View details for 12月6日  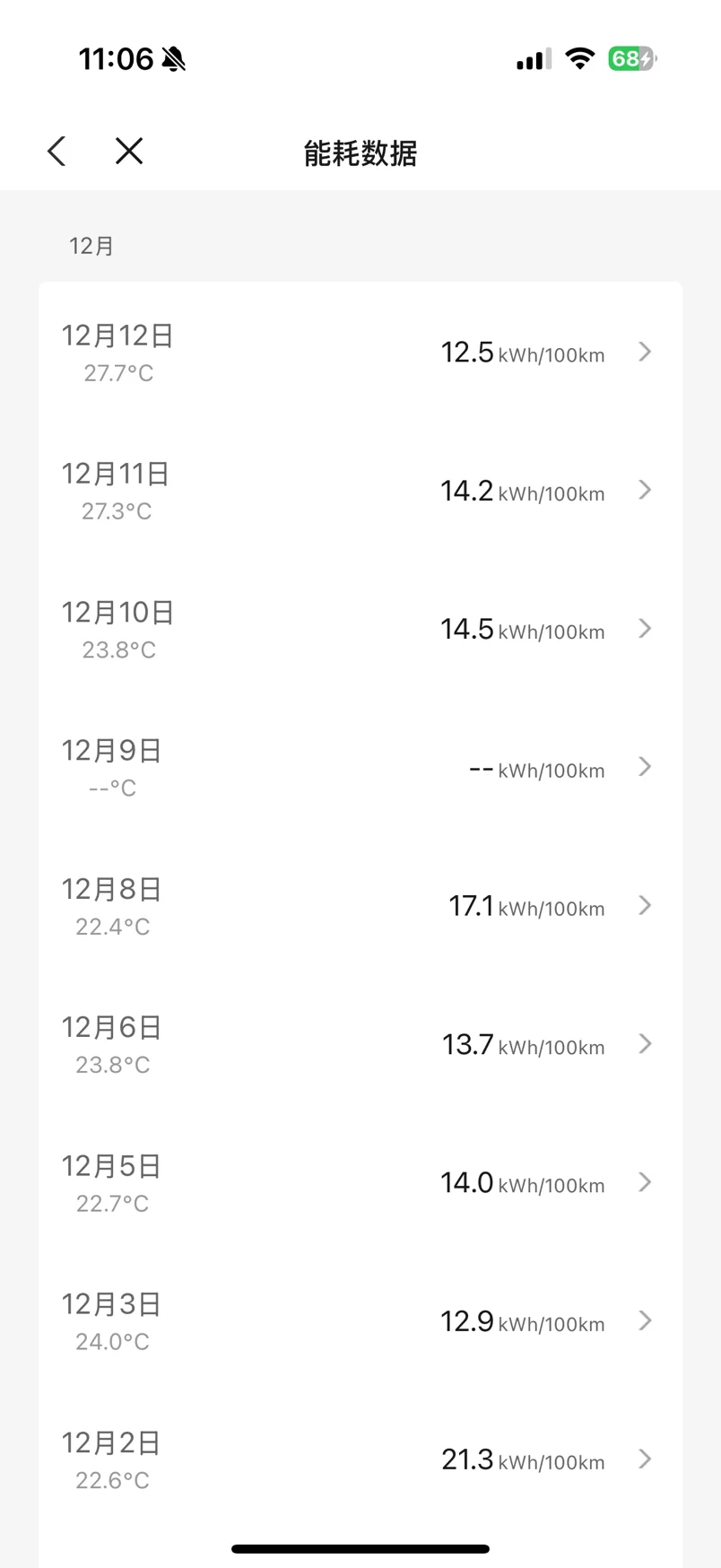tap(360, 1044)
